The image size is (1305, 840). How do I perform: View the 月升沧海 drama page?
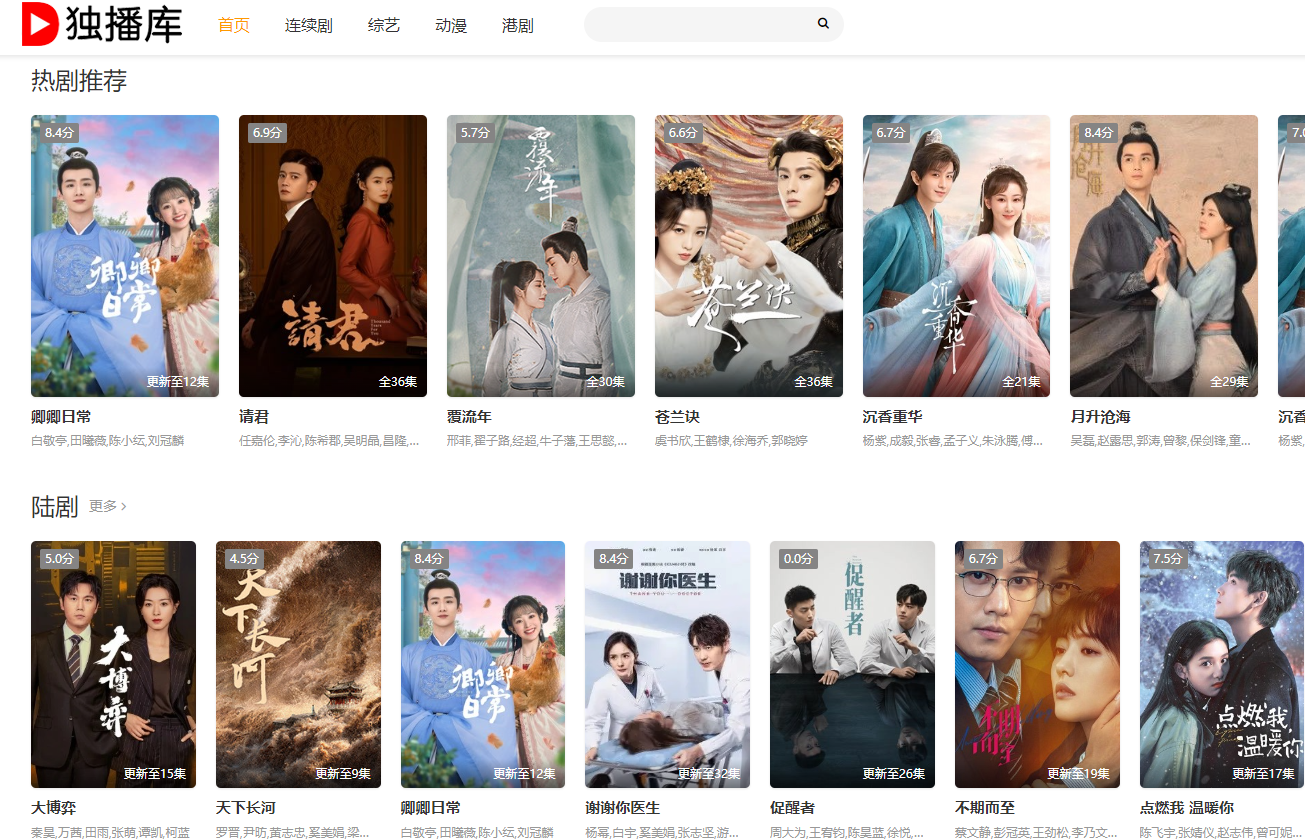(1164, 256)
